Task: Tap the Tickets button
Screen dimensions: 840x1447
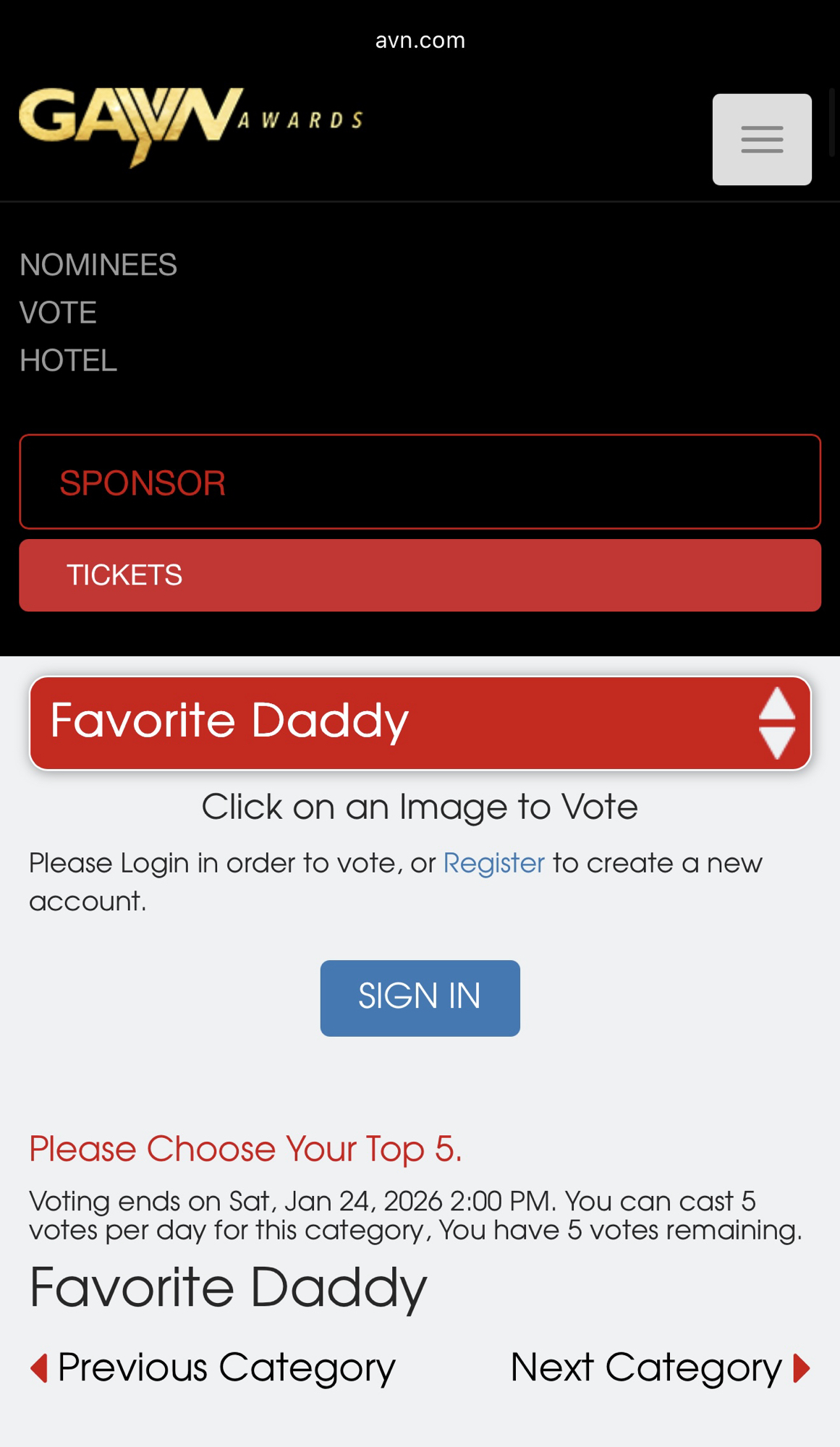Action: (420, 576)
